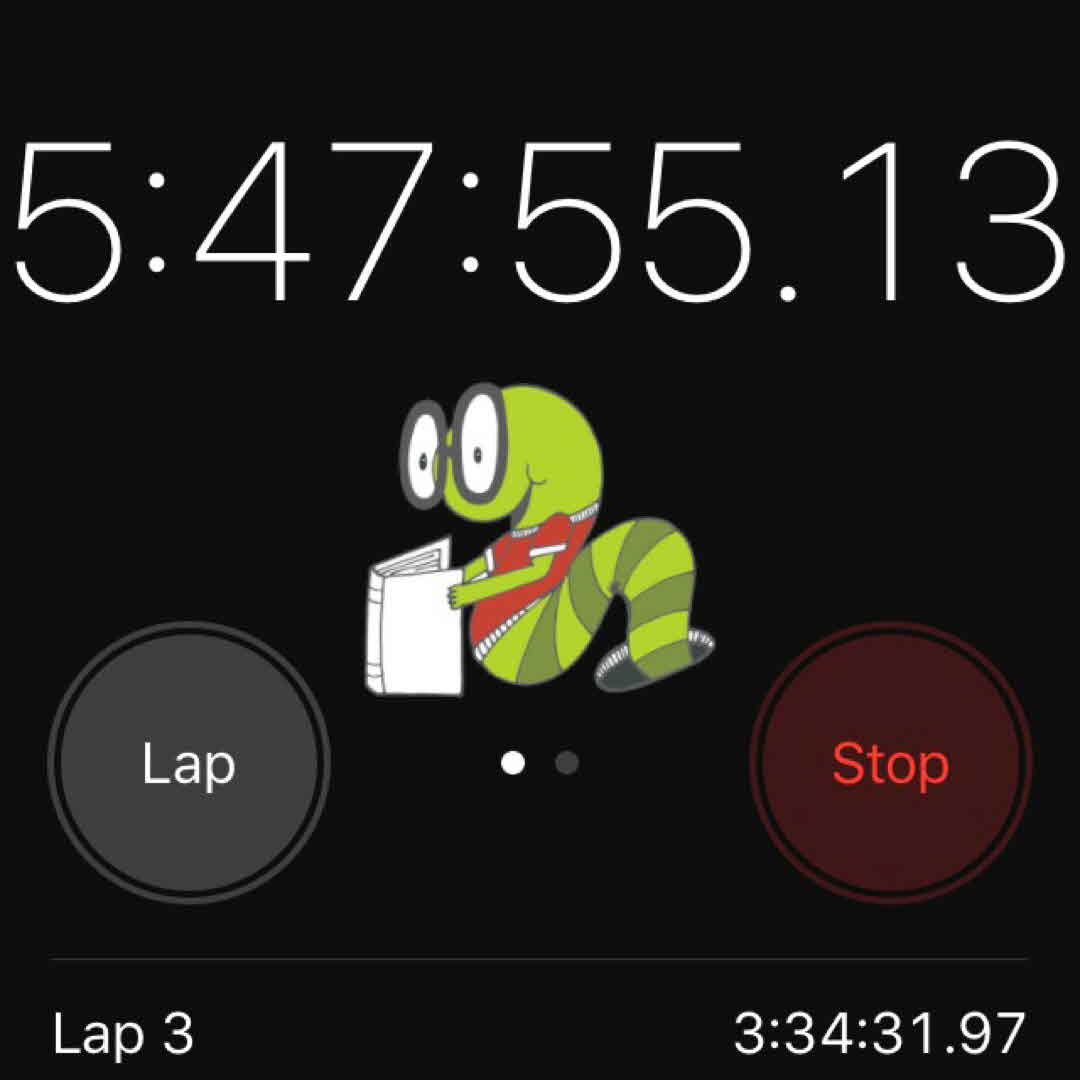Stop the running stopwatch

click(890, 763)
